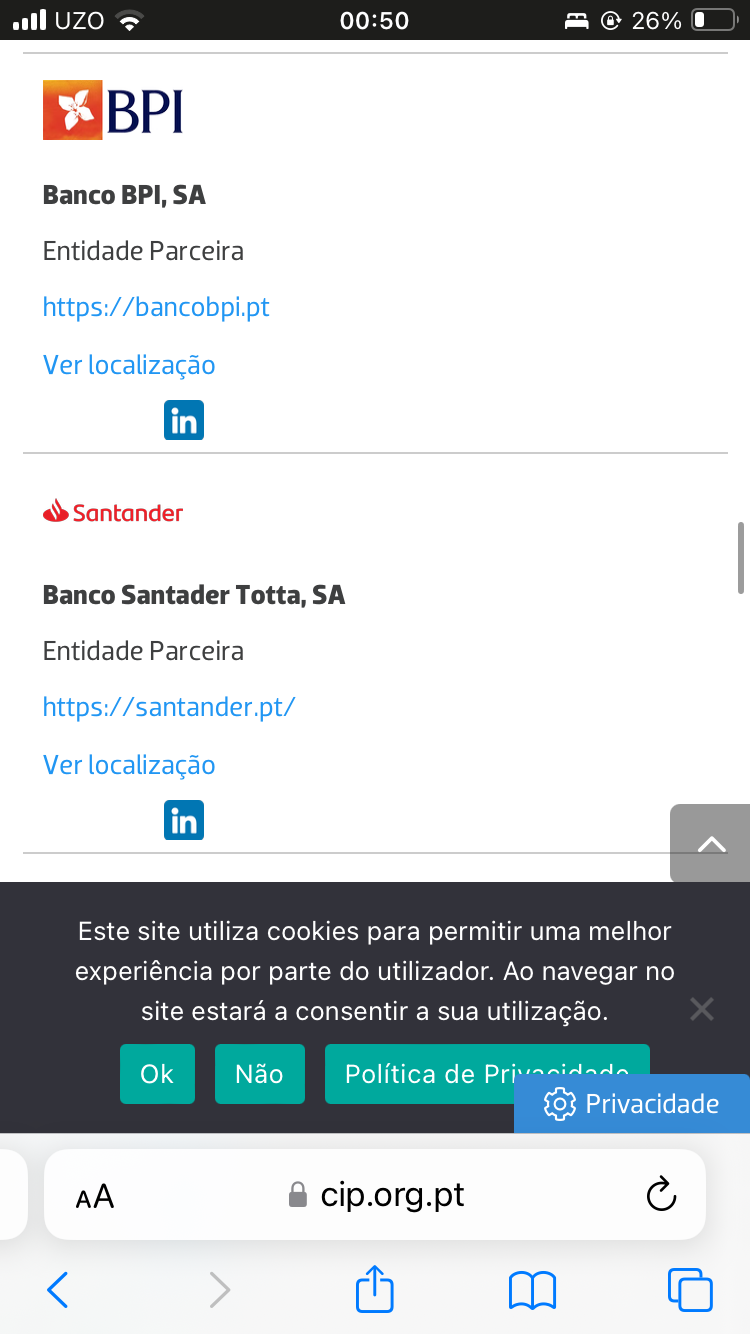View location of Banco BPI
The height and width of the screenshot is (1334, 750).
click(x=129, y=365)
